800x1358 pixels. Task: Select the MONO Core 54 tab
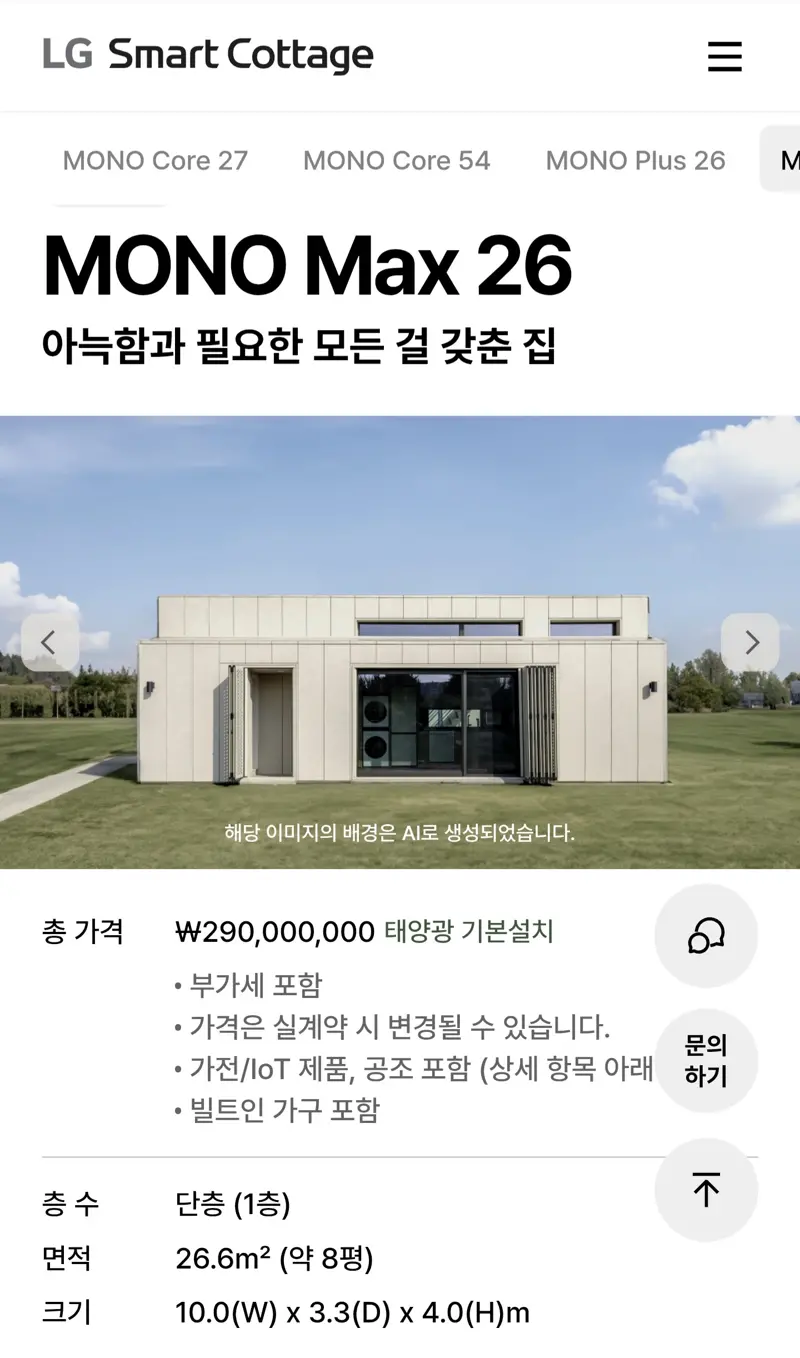point(397,160)
